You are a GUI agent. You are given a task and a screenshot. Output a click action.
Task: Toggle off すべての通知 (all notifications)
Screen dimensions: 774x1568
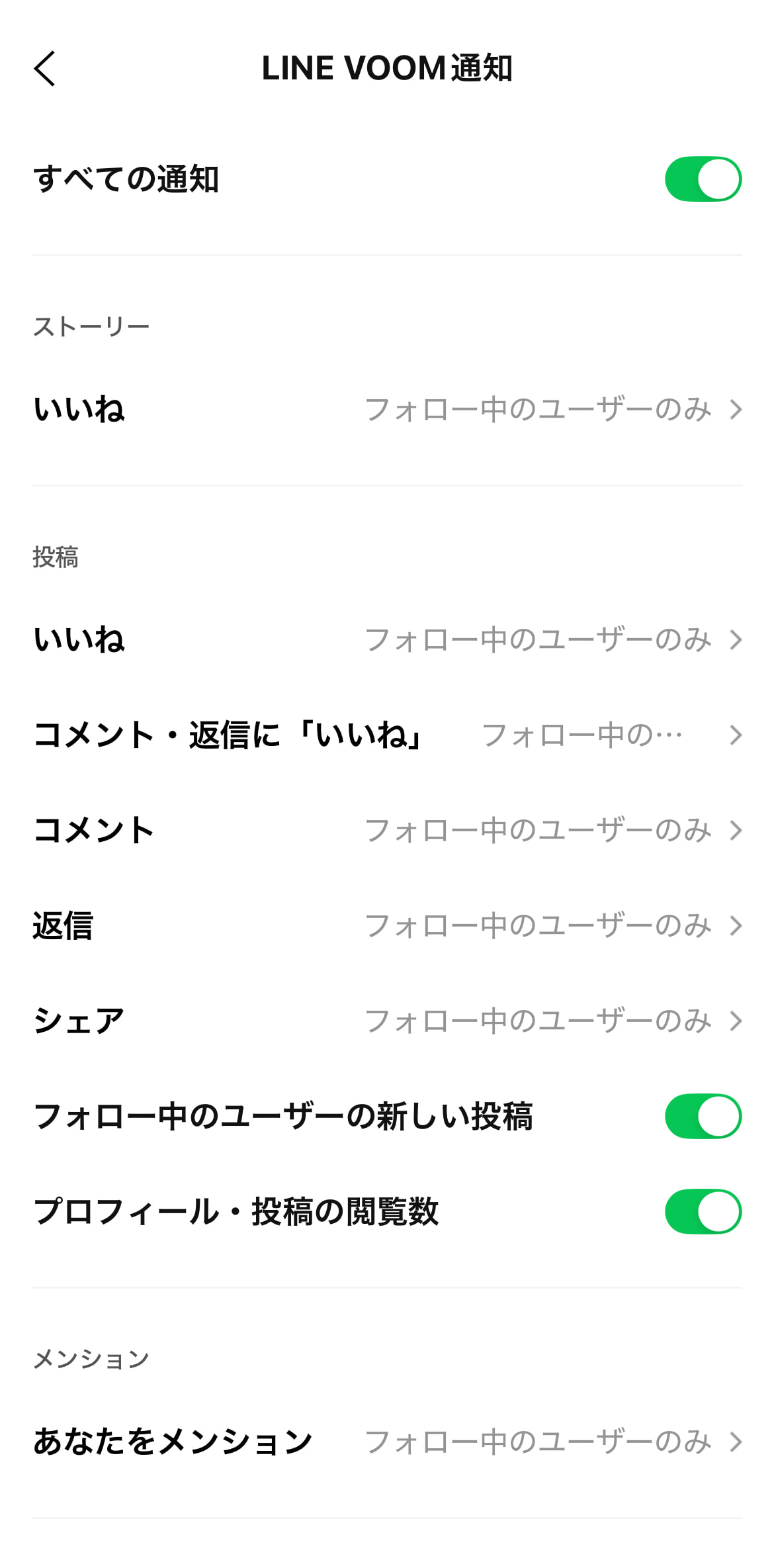tap(703, 177)
